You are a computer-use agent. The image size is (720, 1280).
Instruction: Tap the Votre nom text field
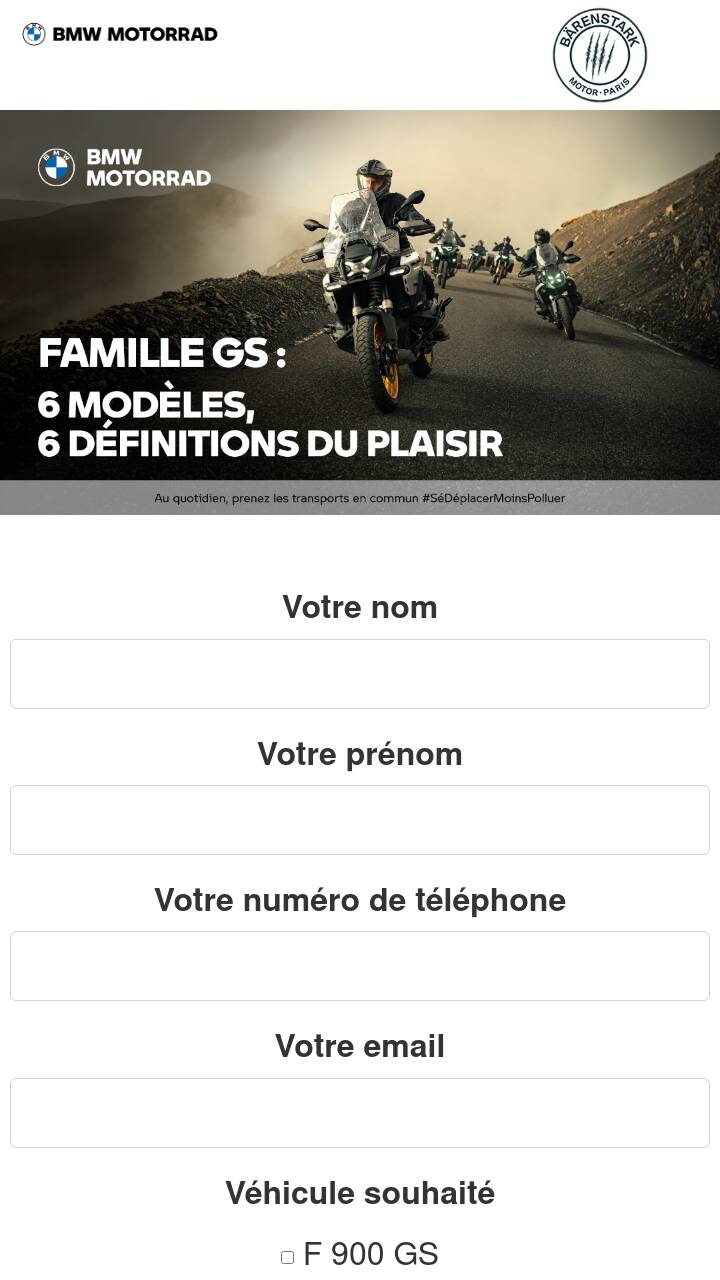point(360,674)
